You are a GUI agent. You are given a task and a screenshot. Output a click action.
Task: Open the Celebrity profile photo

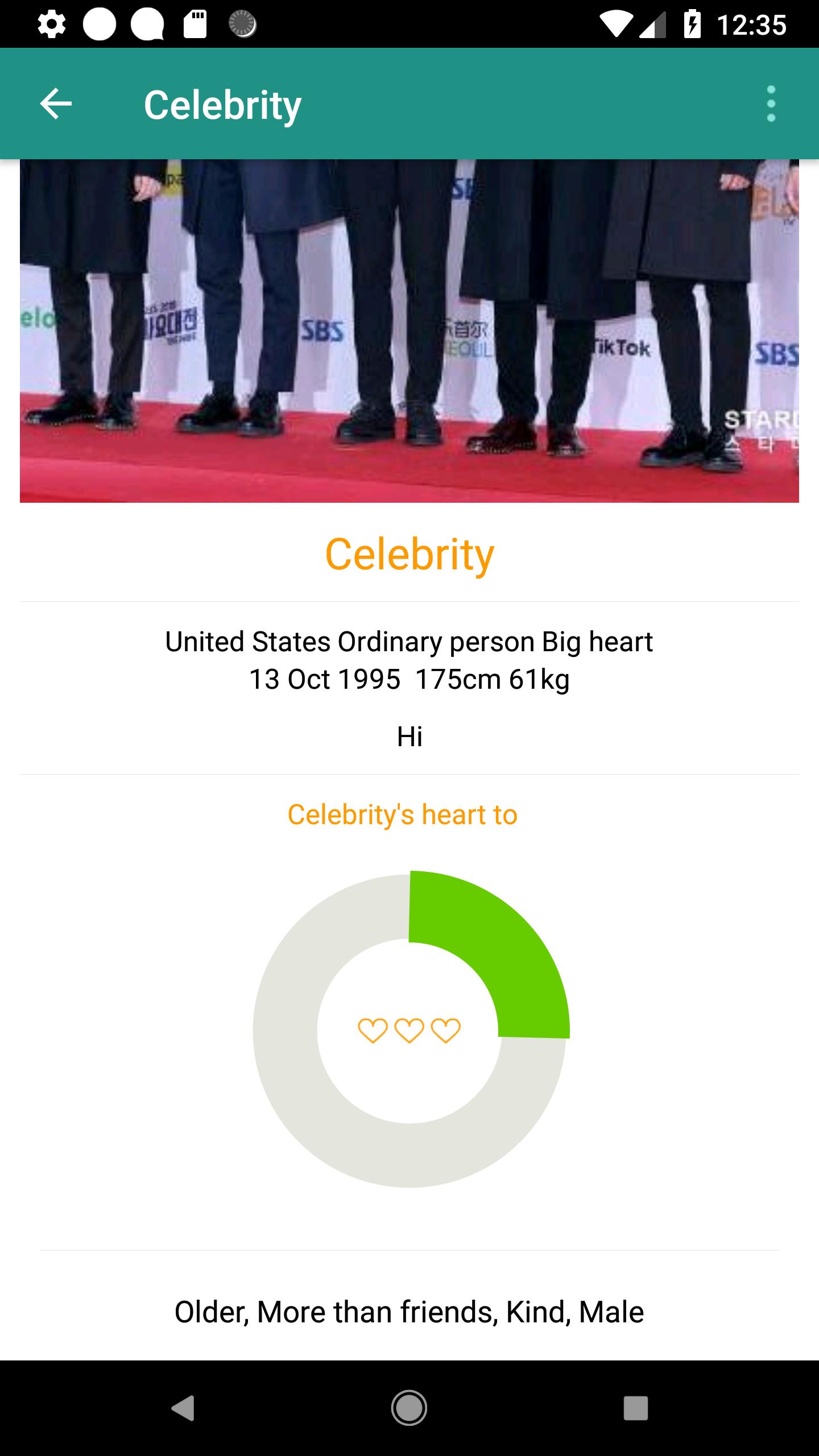tap(409, 331)
